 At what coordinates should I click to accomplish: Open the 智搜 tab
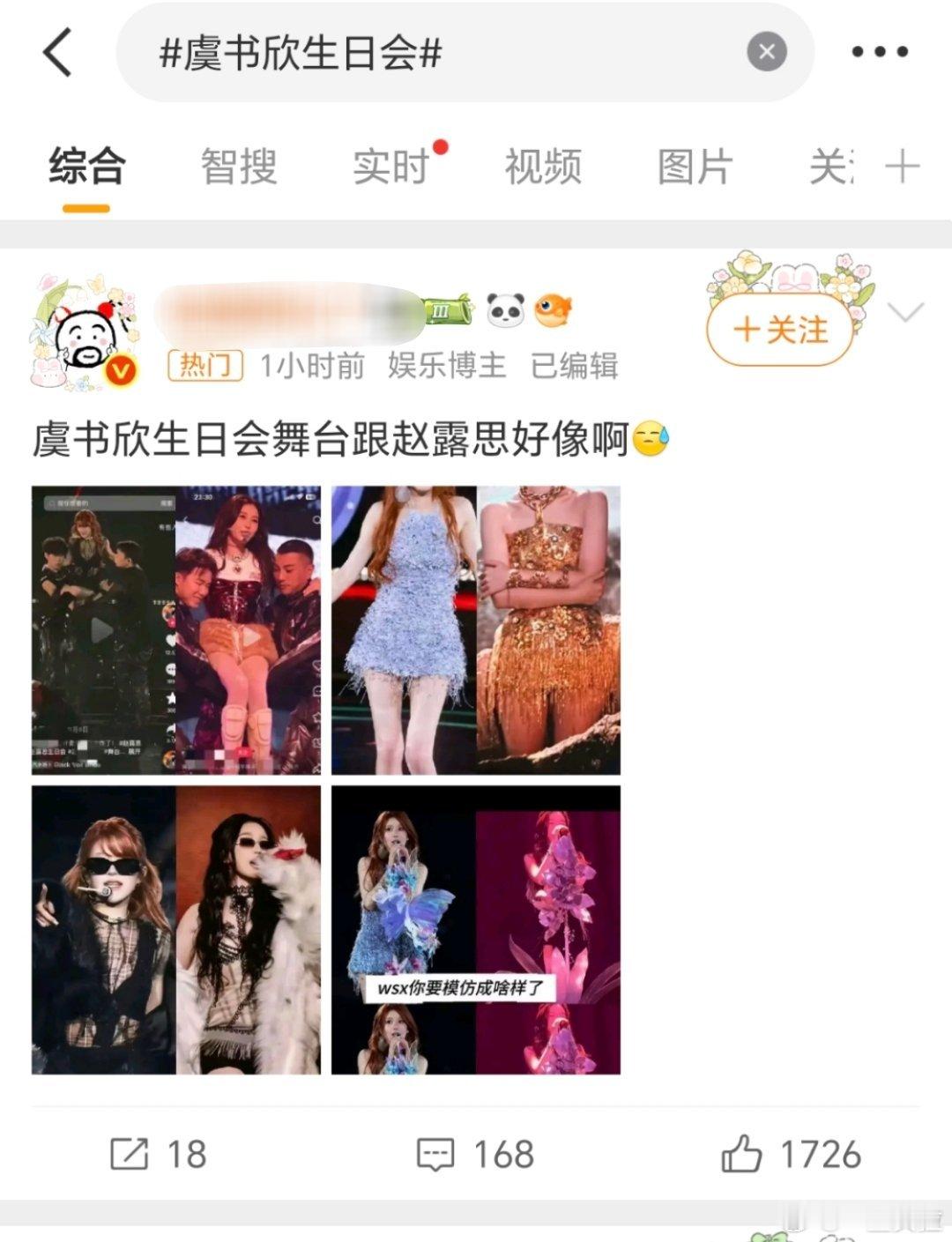238,166
